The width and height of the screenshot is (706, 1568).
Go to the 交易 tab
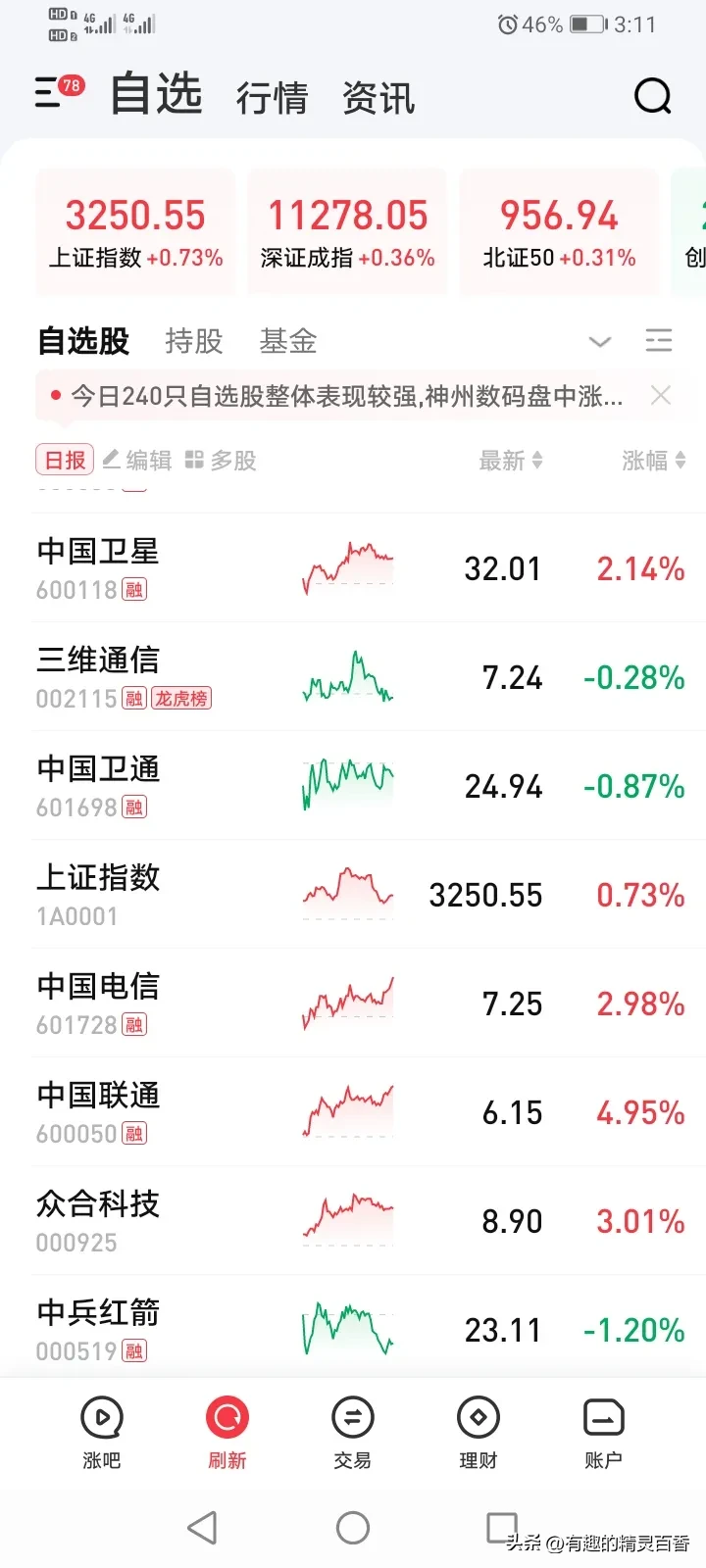(353, 1433)
